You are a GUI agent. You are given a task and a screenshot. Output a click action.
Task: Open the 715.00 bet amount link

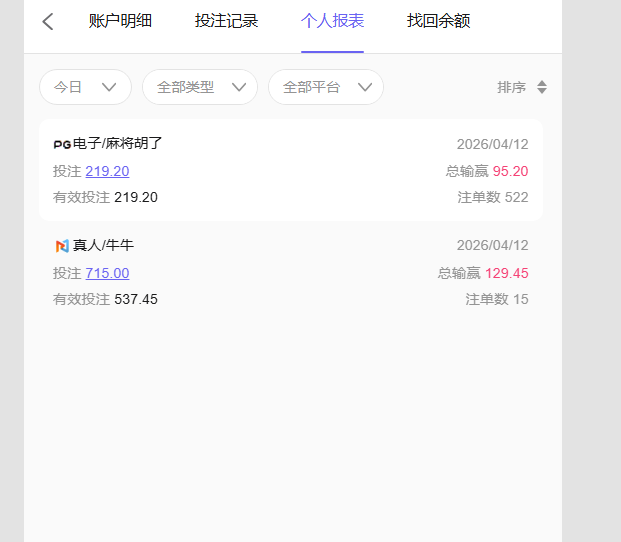tap(107, 273)
